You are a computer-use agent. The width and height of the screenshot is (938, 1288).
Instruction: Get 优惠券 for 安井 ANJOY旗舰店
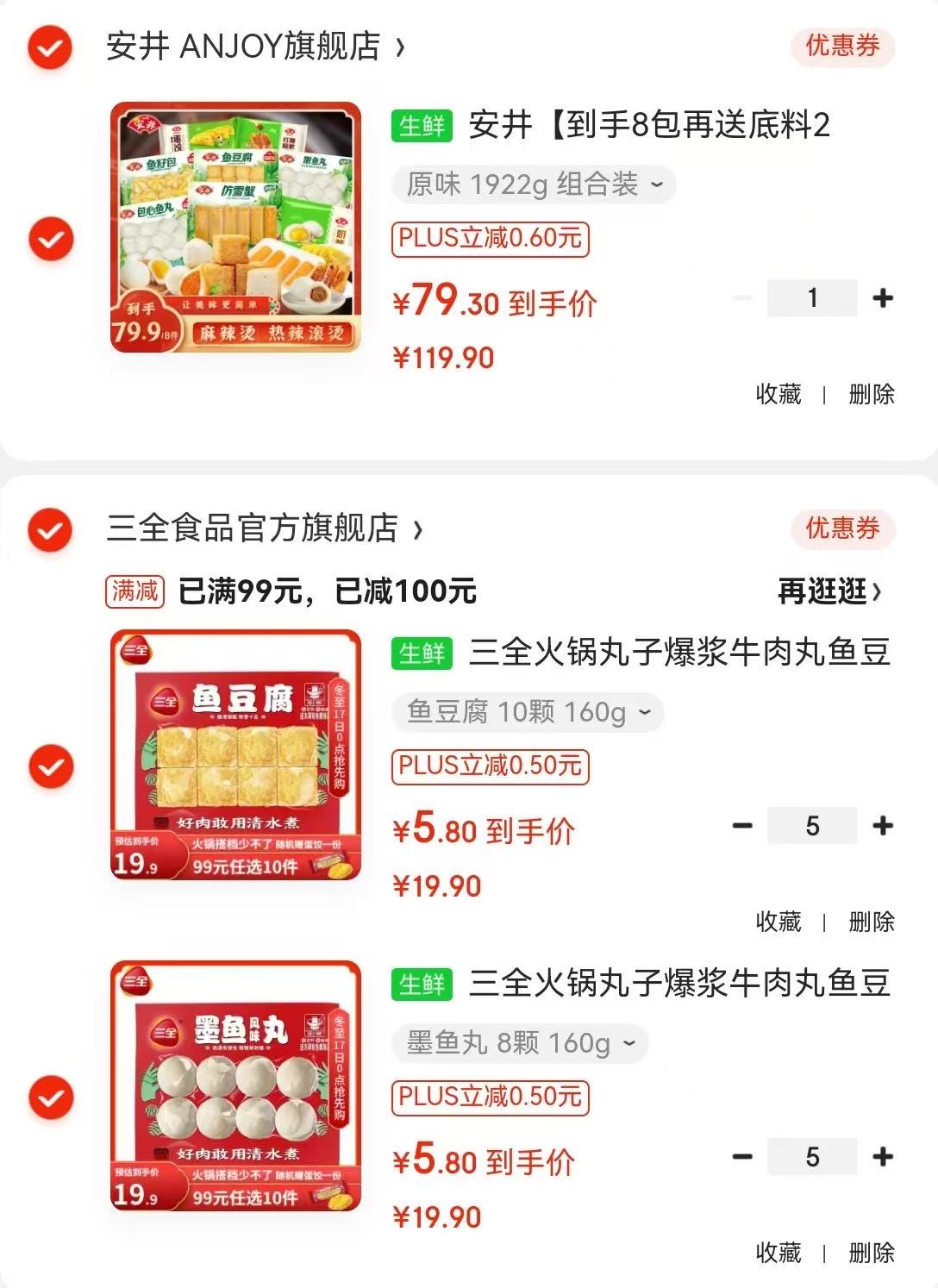[842, 46]
